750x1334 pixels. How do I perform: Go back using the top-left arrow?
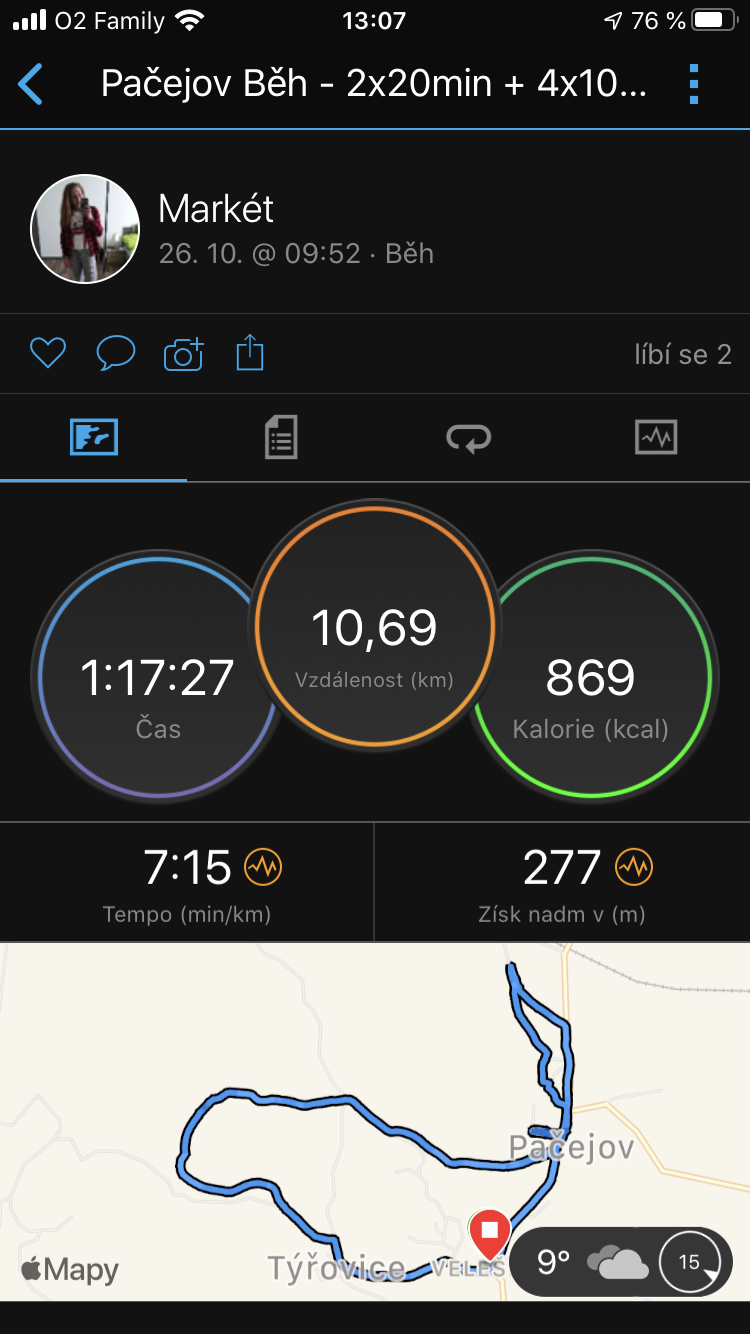point(31,85)
